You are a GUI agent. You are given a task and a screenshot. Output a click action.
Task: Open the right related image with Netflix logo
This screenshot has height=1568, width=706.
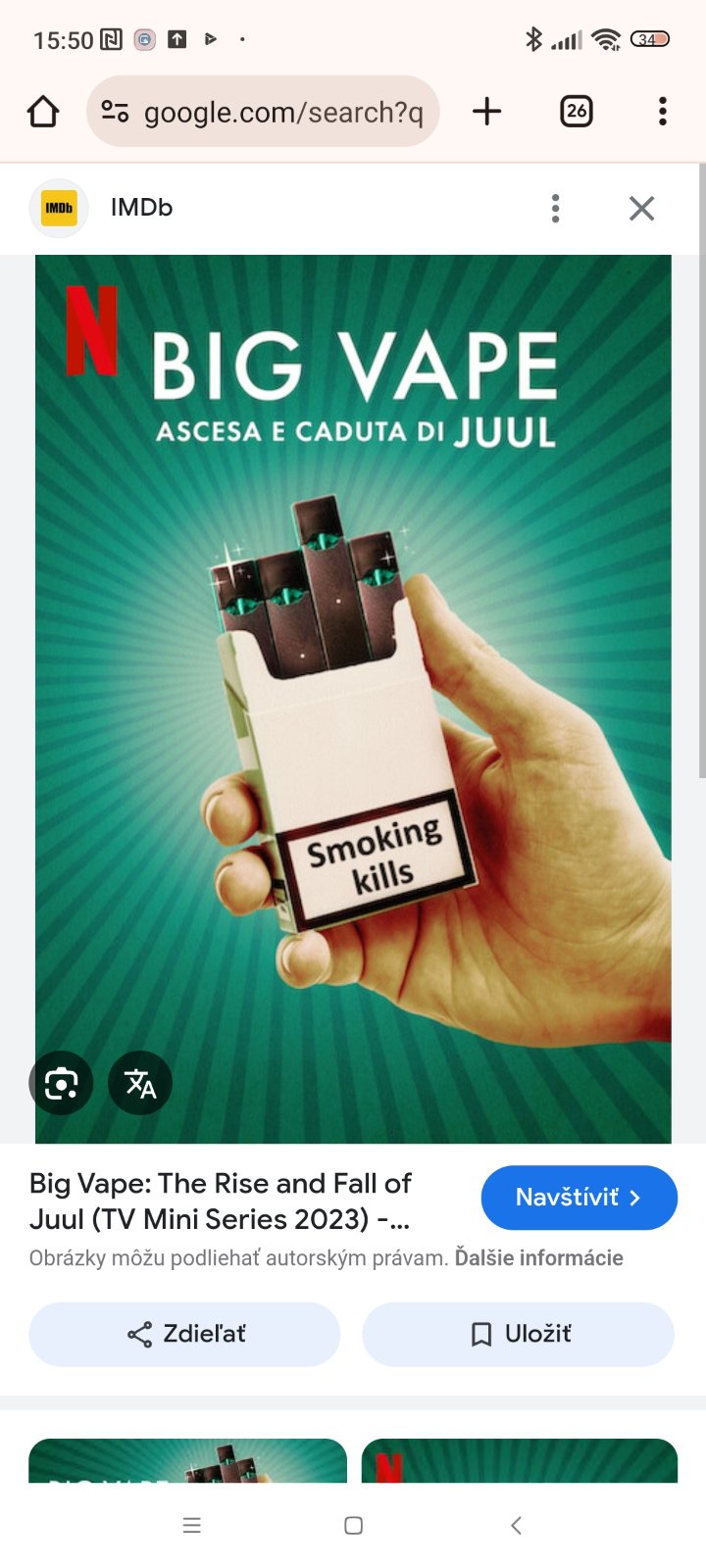point(520,1460)
